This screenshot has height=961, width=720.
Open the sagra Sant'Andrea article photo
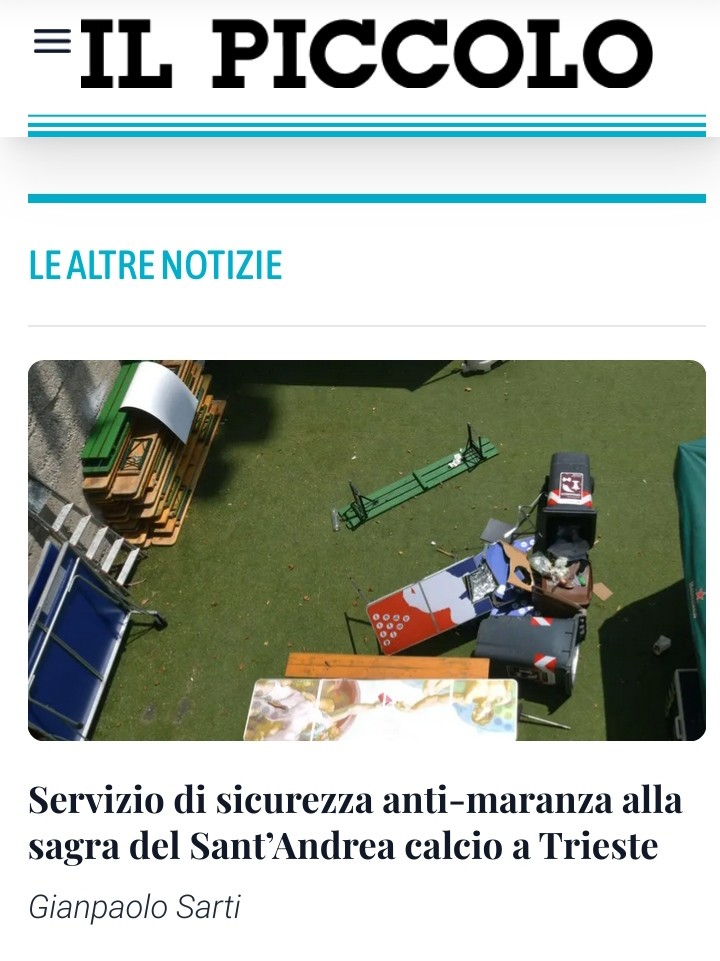pos(366,550)
